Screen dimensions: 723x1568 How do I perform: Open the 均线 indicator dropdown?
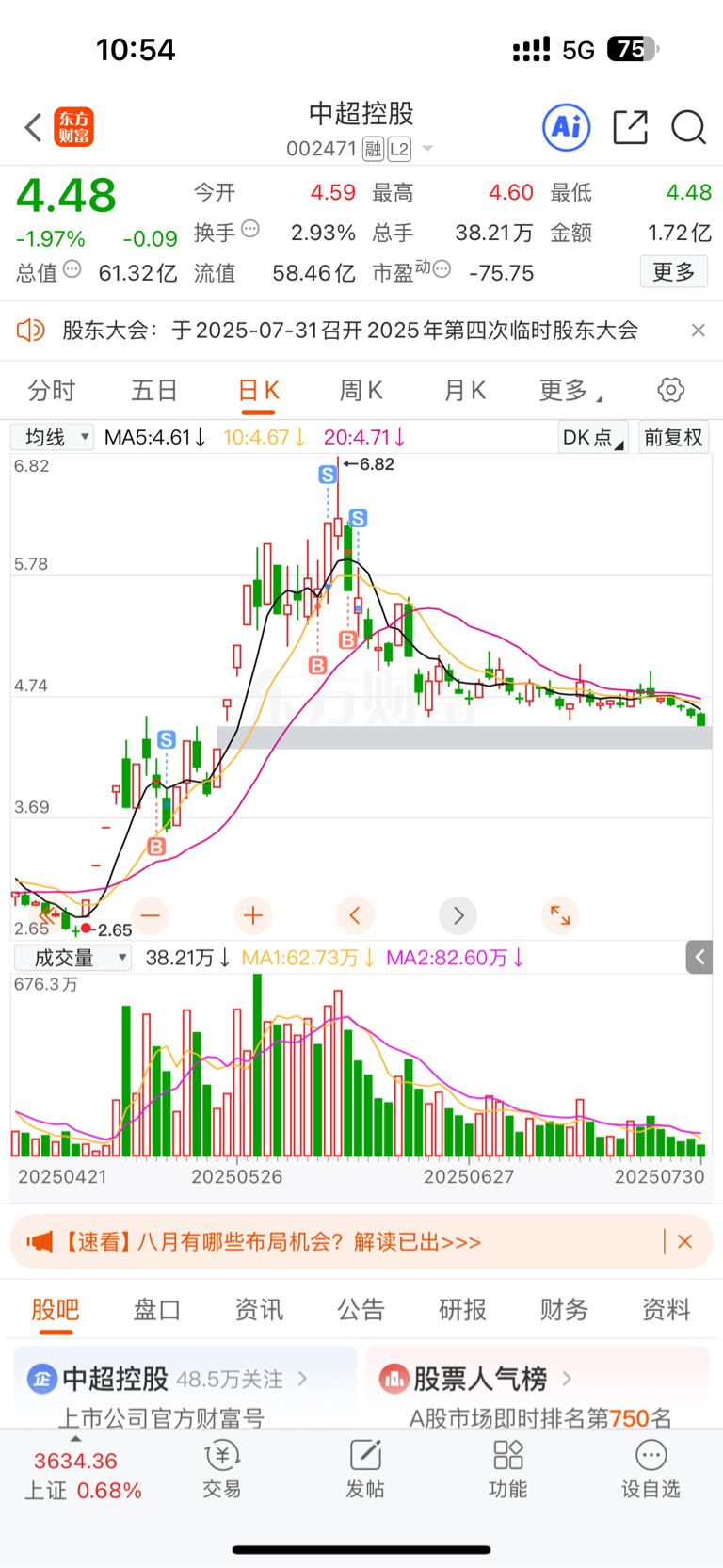(53, 437)
